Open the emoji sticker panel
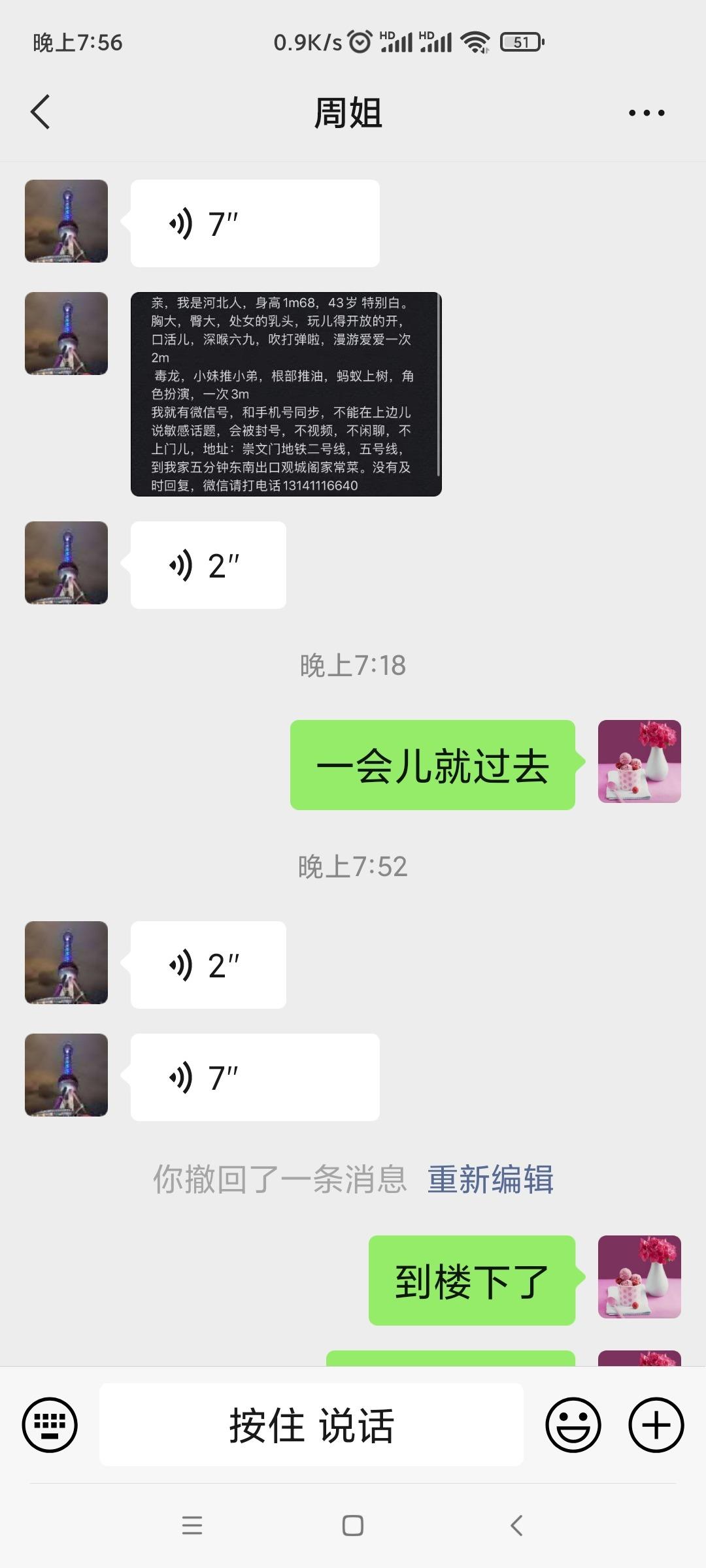 573,1425
